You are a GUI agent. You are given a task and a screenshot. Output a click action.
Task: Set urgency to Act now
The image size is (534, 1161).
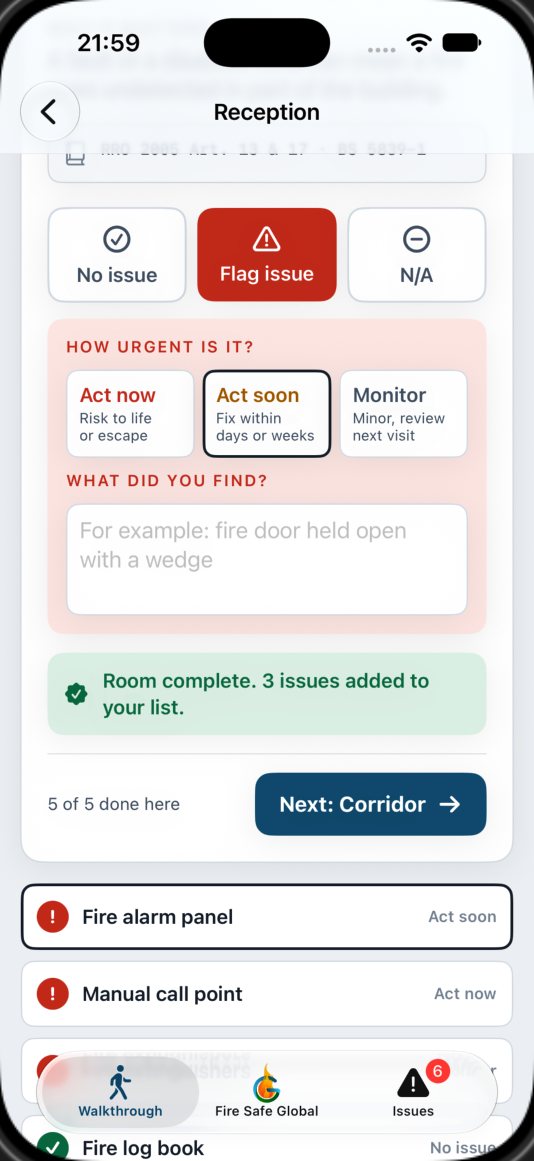click(x=130, y=414)
